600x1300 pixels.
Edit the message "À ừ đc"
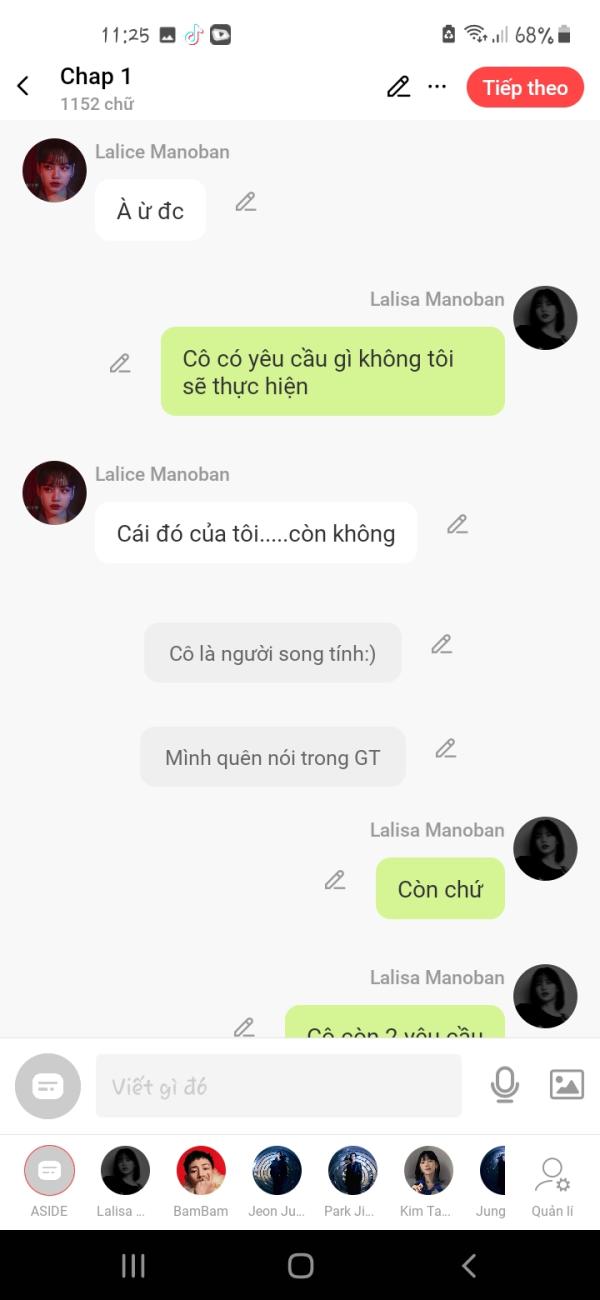[x=246, y=202]
